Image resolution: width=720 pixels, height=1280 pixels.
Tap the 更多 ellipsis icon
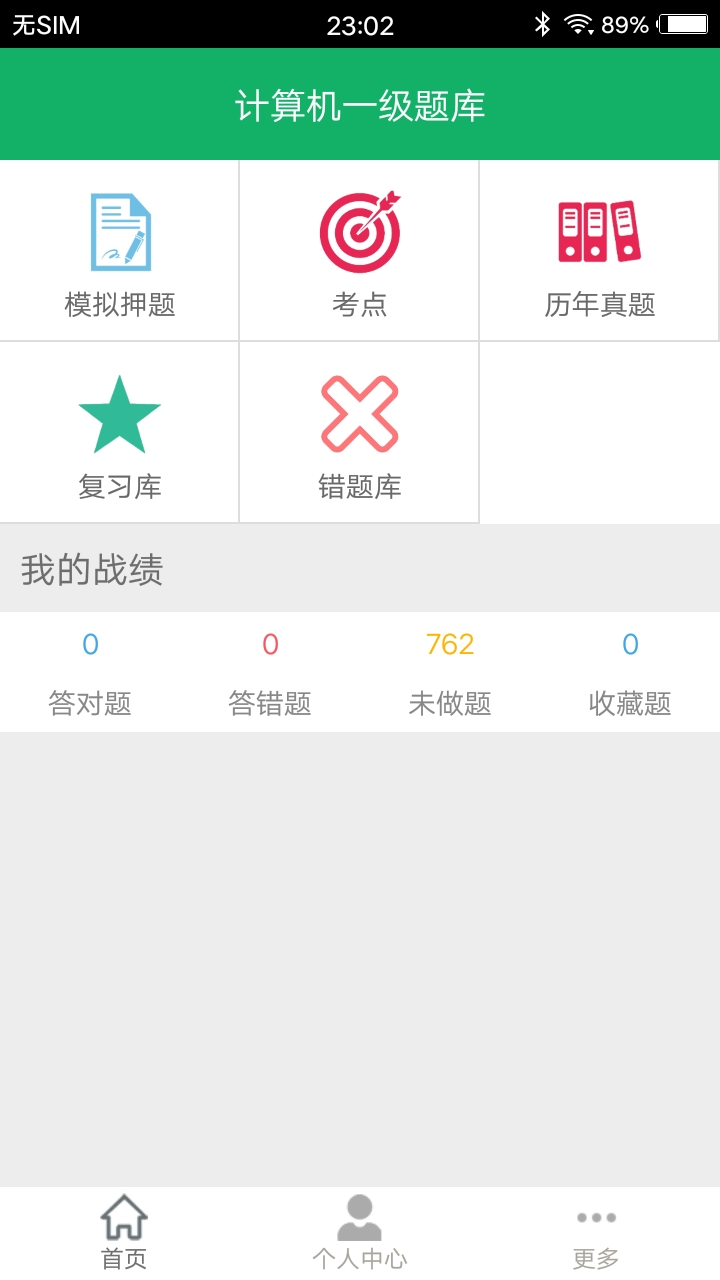click(x=596, y=1218)
